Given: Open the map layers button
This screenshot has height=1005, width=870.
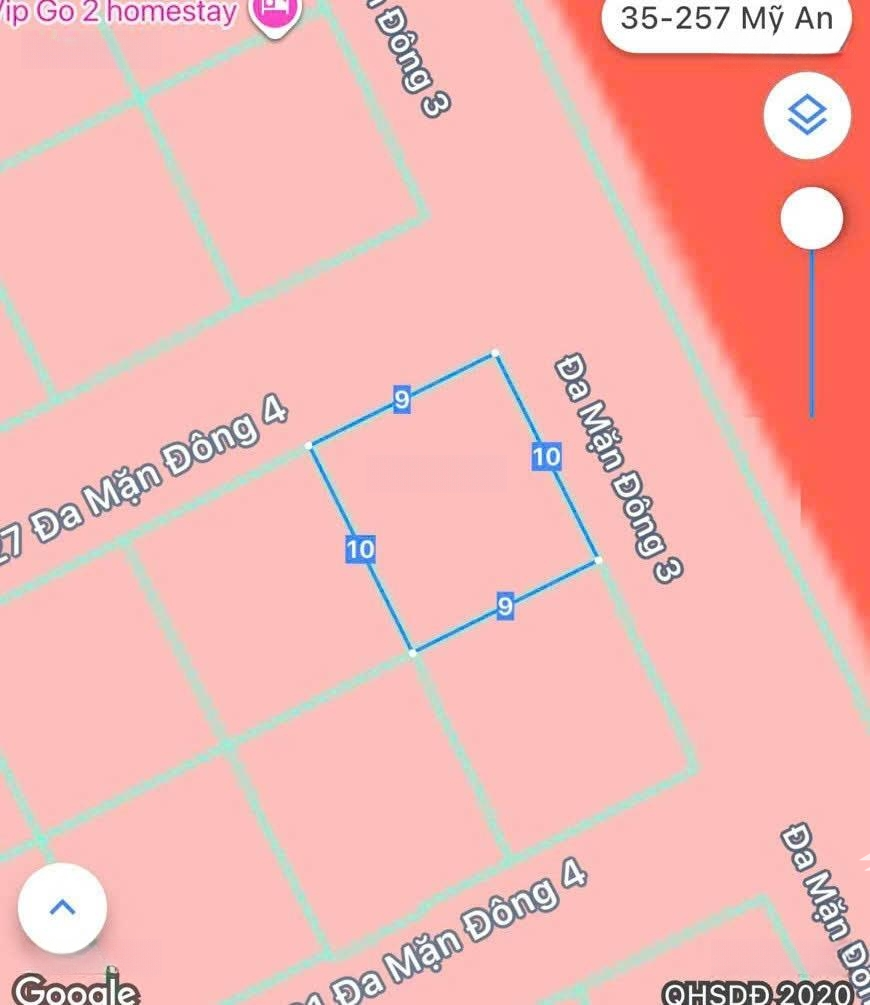Looking at the screenshot, I should pyautogui.click(x=807, y=116).
